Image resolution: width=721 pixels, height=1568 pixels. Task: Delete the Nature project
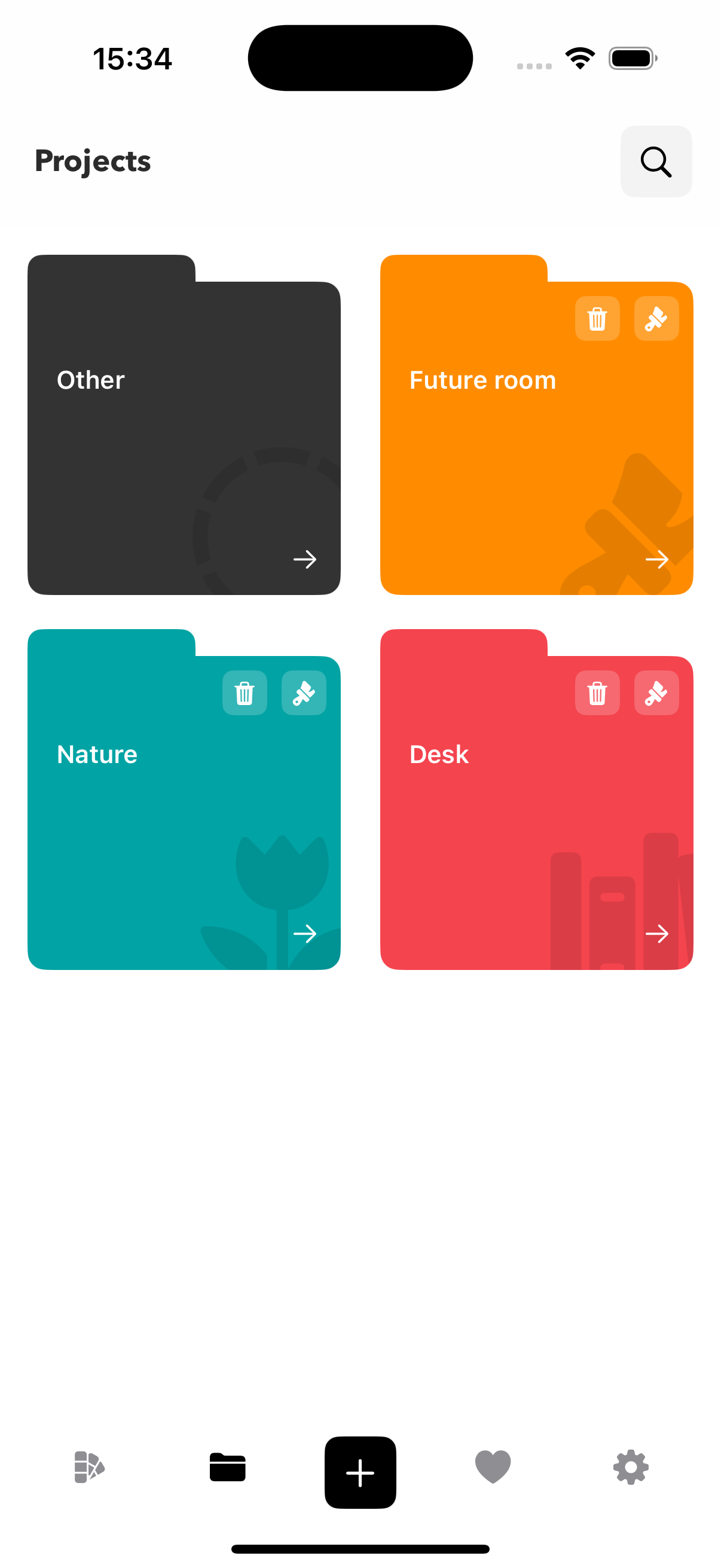tap(245, 693)
